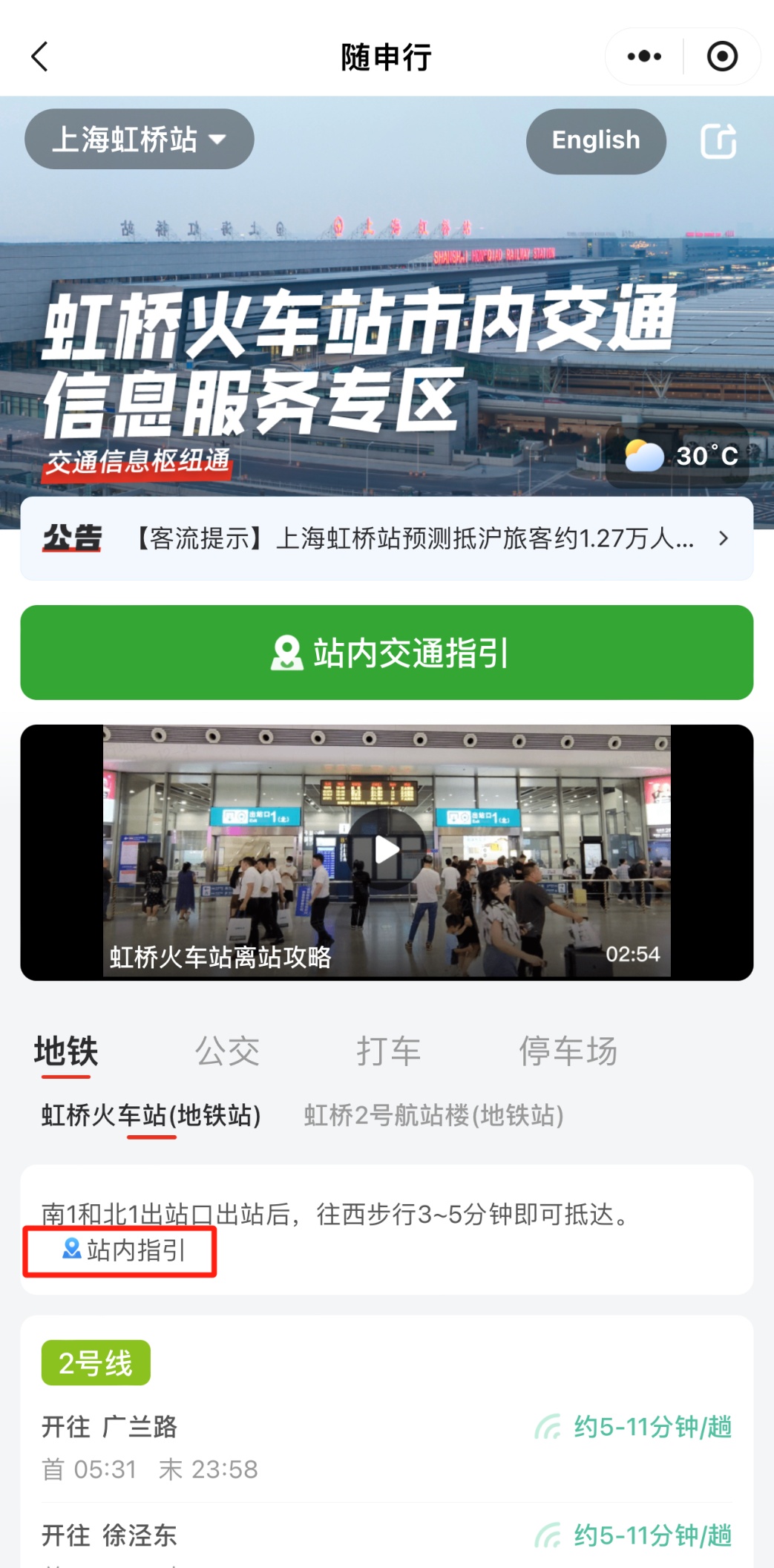The width and height of the screenshot is (774, 1568).
Task: Open the 站内指引 link
Action: click(x=123, y=1251)
